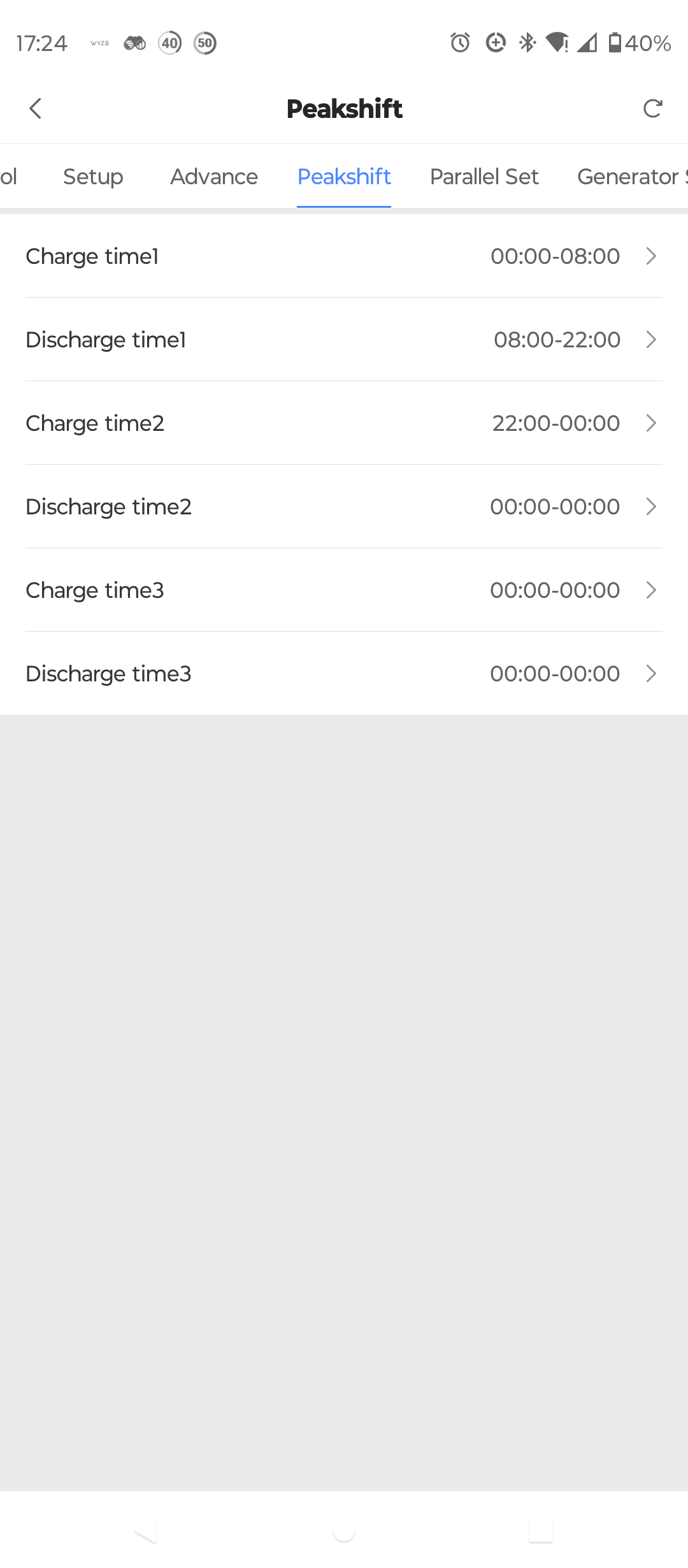Open Charge time2 setting
This screenshot has height=1568, width=688.
click(344, 423)
